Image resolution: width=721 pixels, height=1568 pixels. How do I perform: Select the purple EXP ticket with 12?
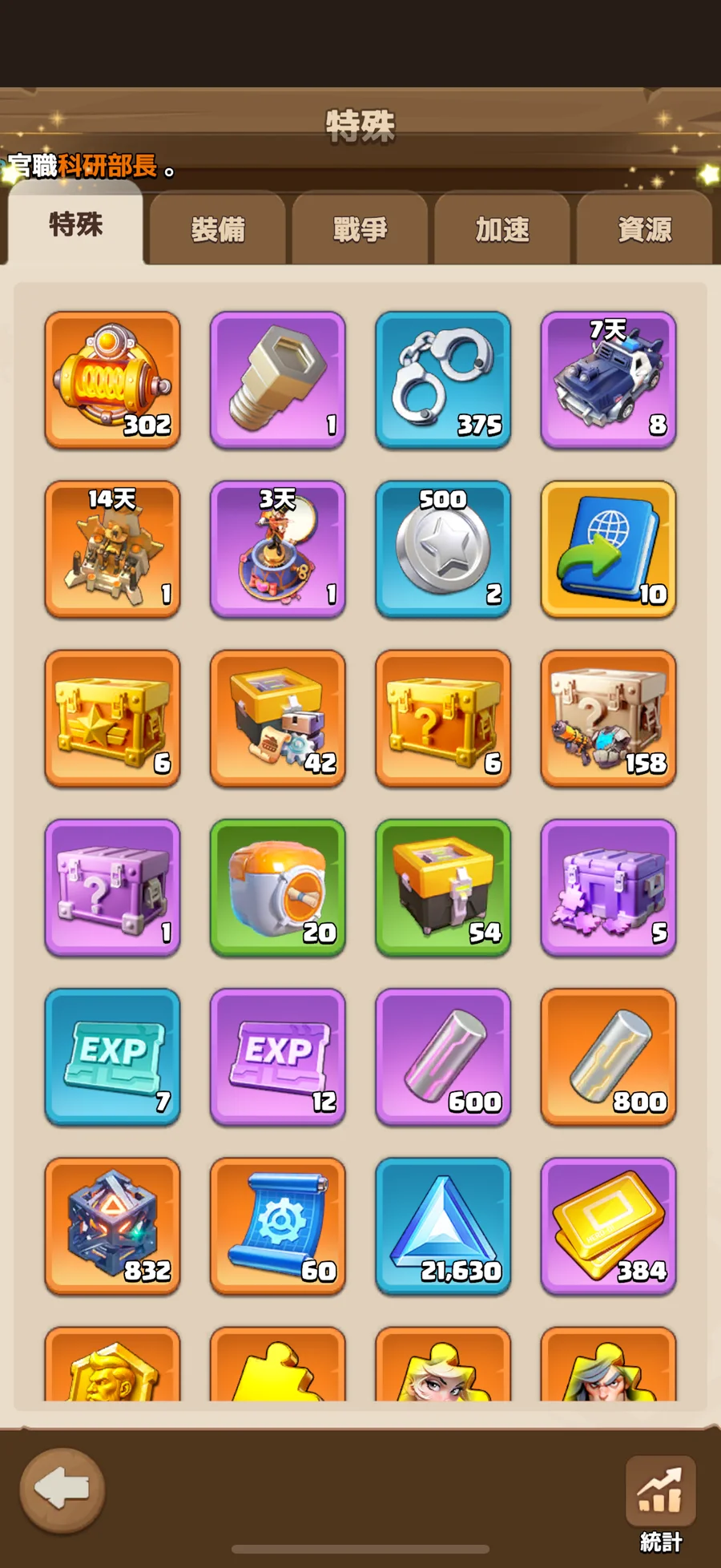point(277,1056)
